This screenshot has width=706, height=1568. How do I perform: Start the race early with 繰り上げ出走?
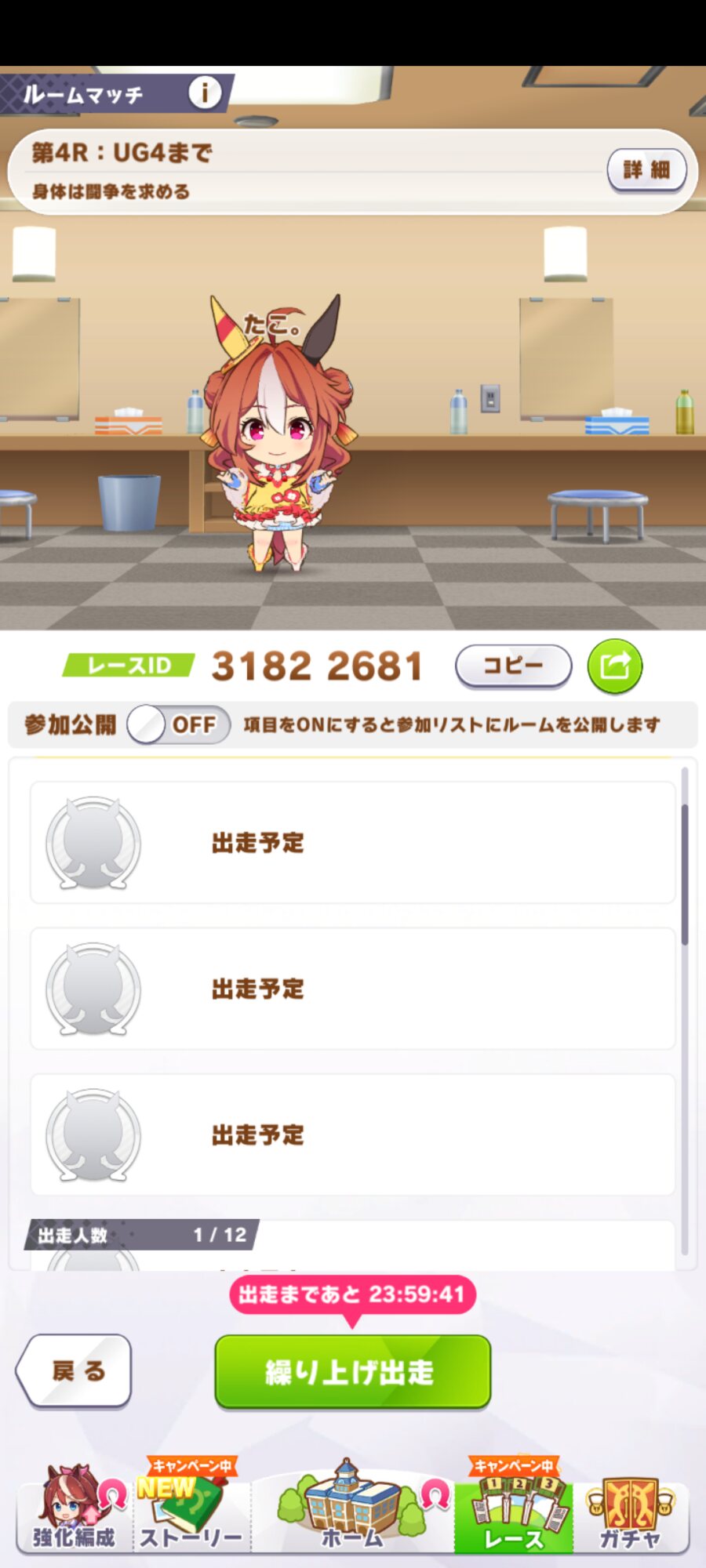click(x=352, y=1372)
